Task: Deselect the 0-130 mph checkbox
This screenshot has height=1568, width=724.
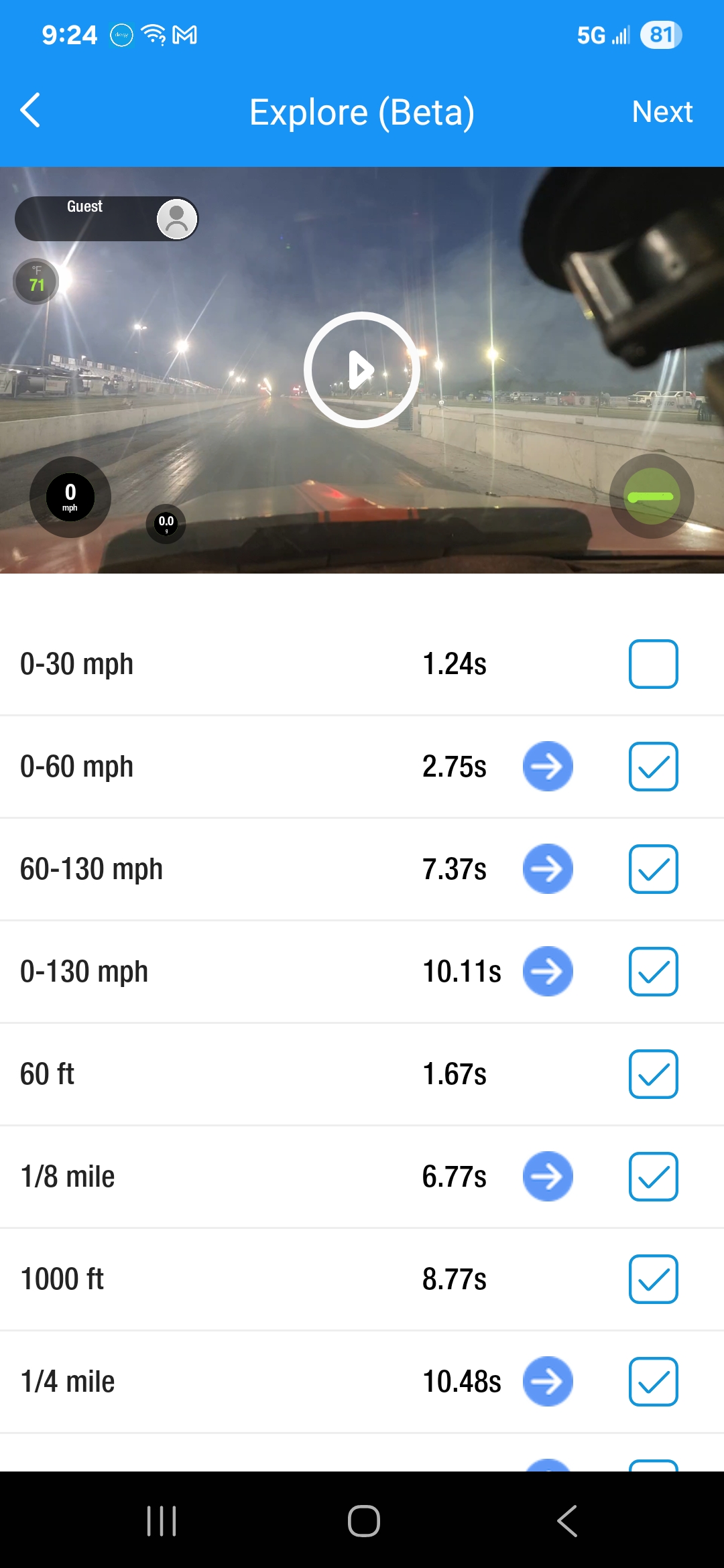Action: [653, 972]
